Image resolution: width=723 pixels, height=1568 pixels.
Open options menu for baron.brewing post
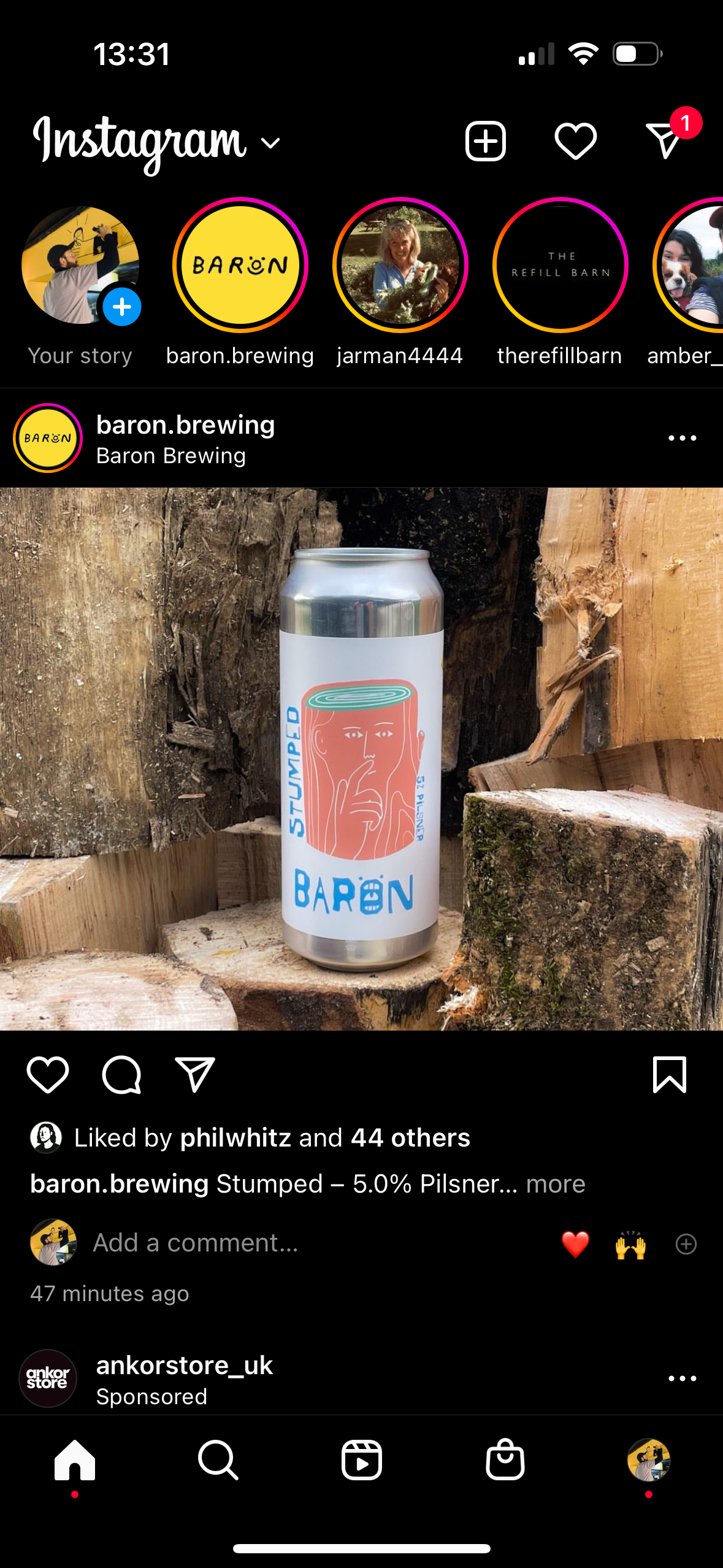pos(682,438)
